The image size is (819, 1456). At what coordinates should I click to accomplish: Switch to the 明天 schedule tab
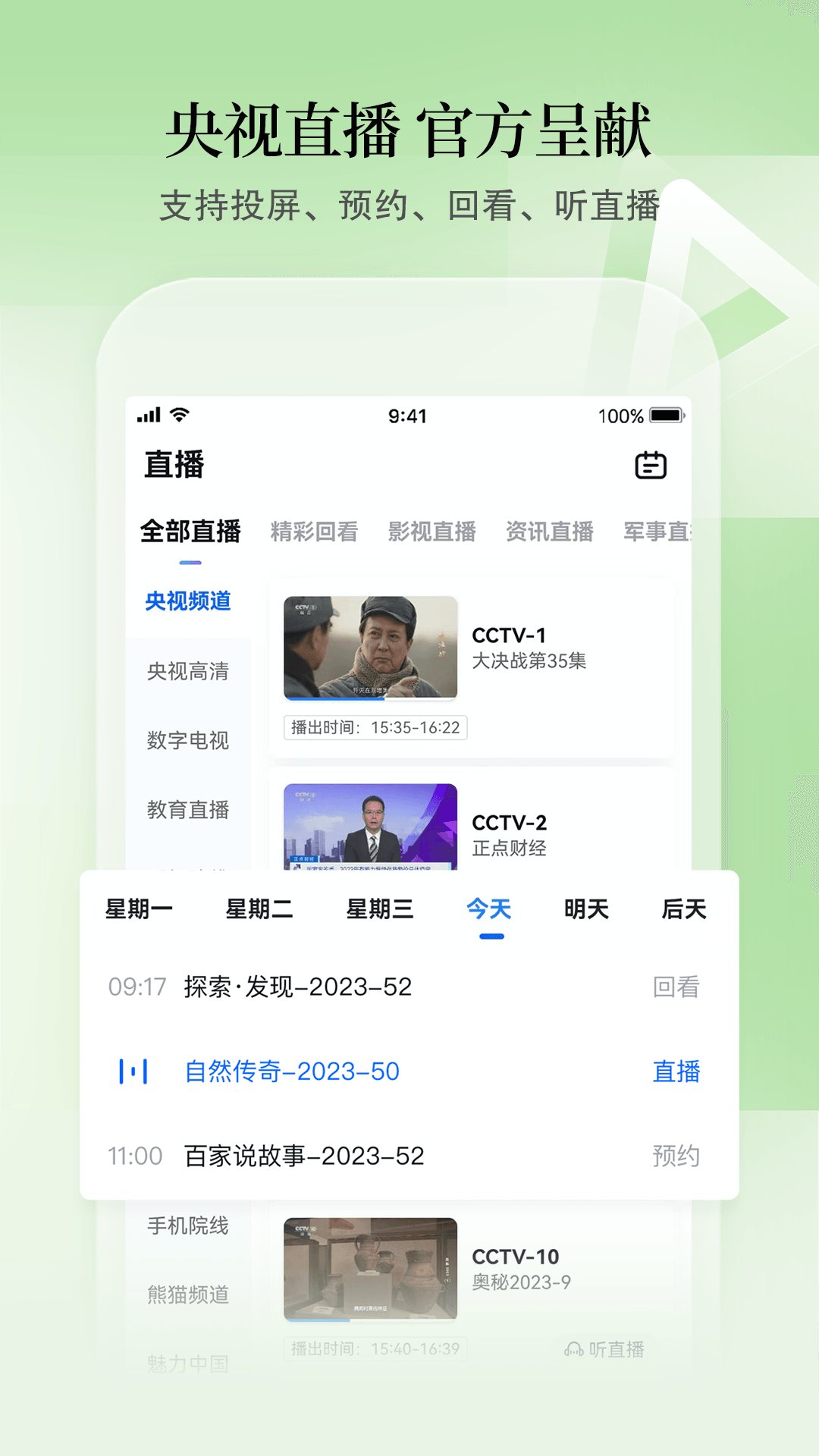tap(586, 909)
